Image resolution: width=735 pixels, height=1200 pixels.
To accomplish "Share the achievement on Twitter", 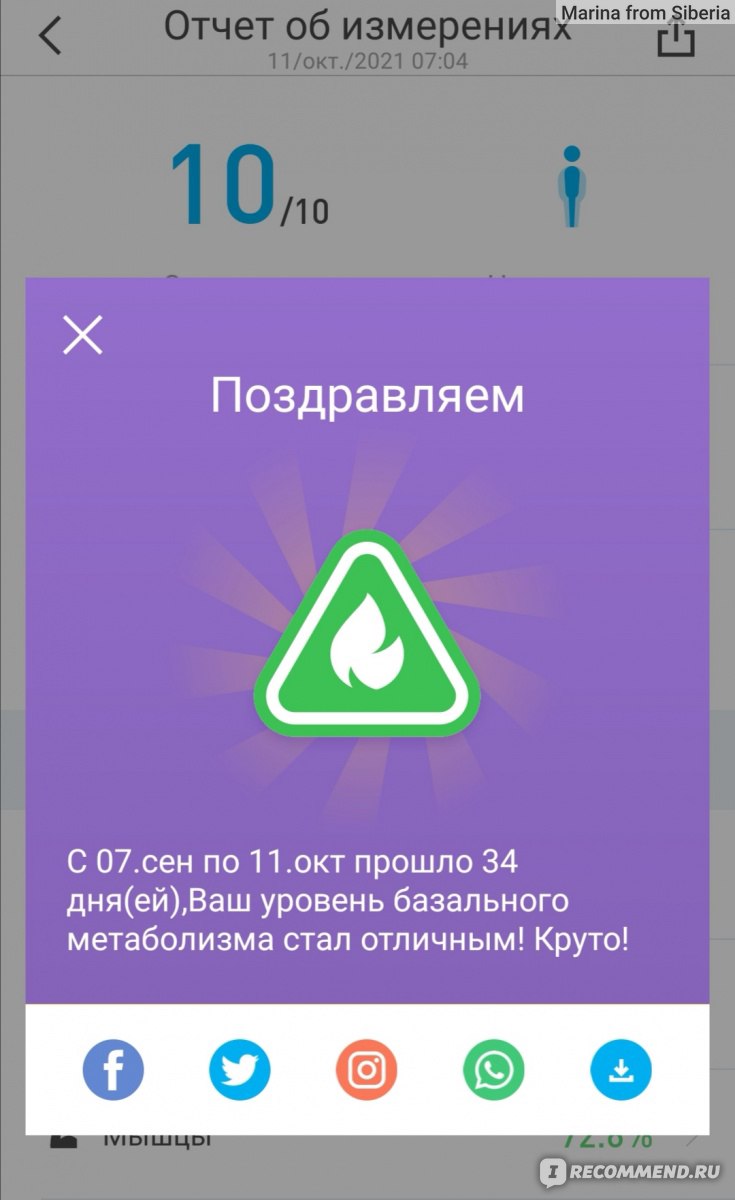I will pyautogui.click(x=240, y=1070).
